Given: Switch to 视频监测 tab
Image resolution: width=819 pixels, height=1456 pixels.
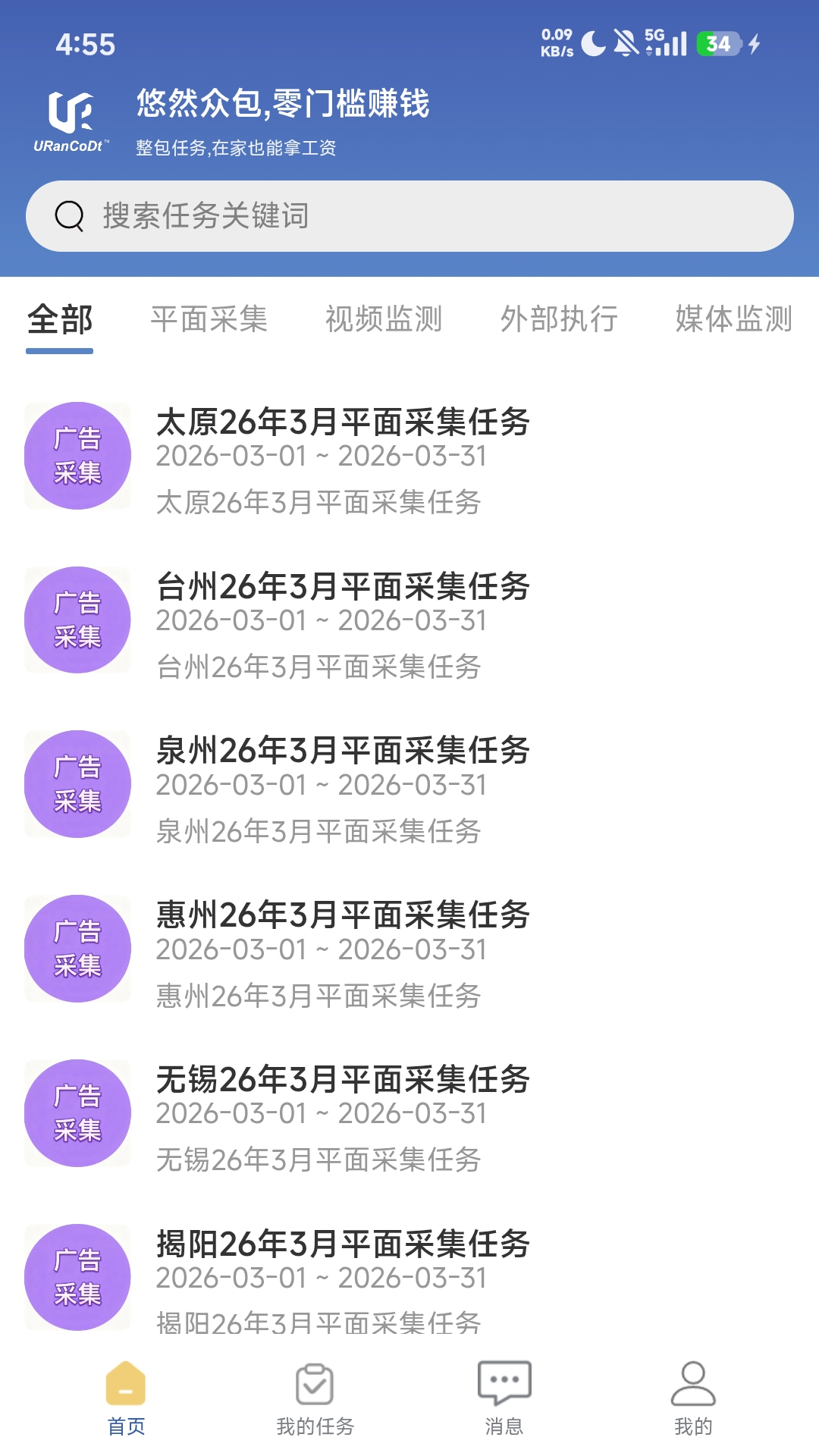Looking at the screenshot, I should point(384,320).
